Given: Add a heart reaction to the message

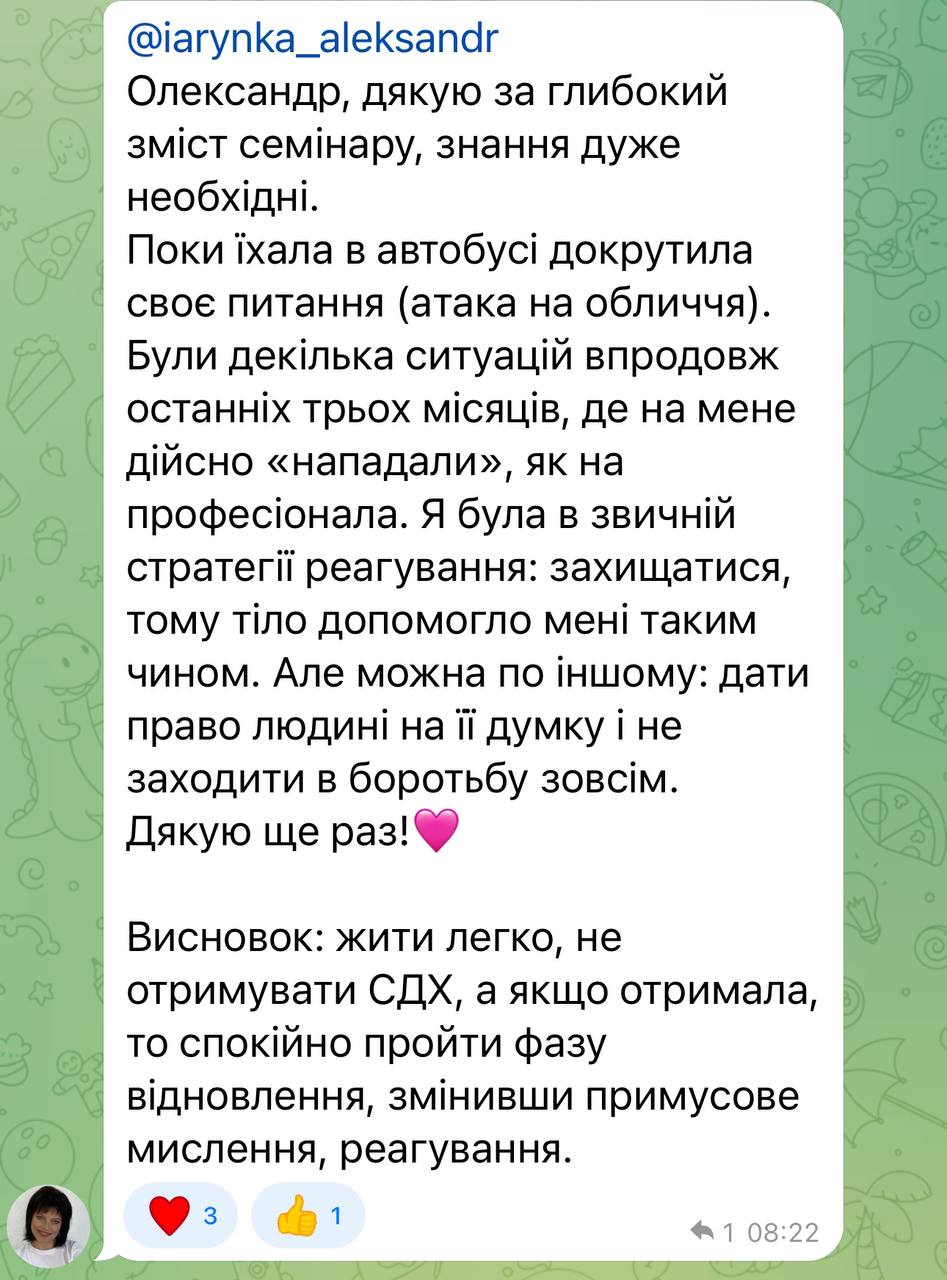Looking at the screenshot, I should pos(180,1216).
